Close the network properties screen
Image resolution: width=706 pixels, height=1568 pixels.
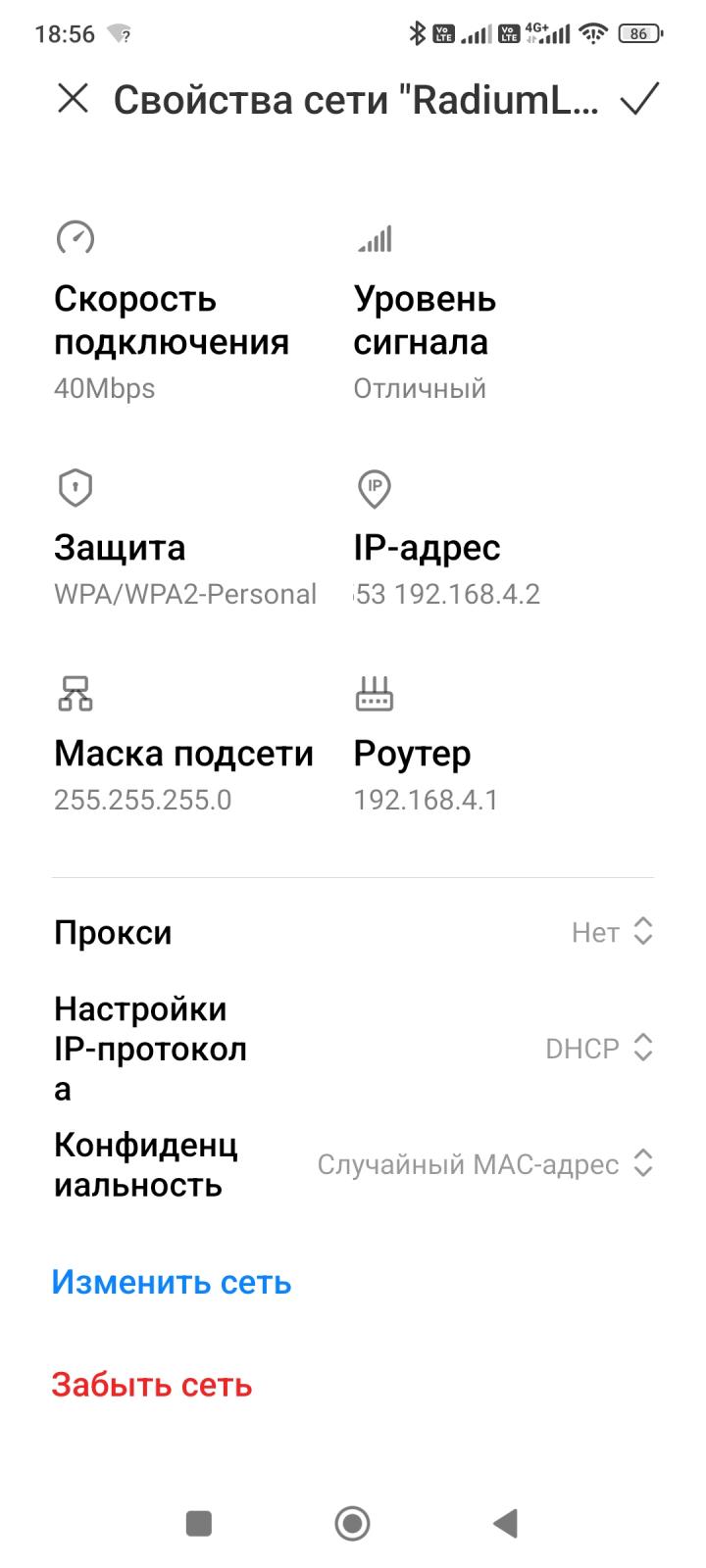74,99
